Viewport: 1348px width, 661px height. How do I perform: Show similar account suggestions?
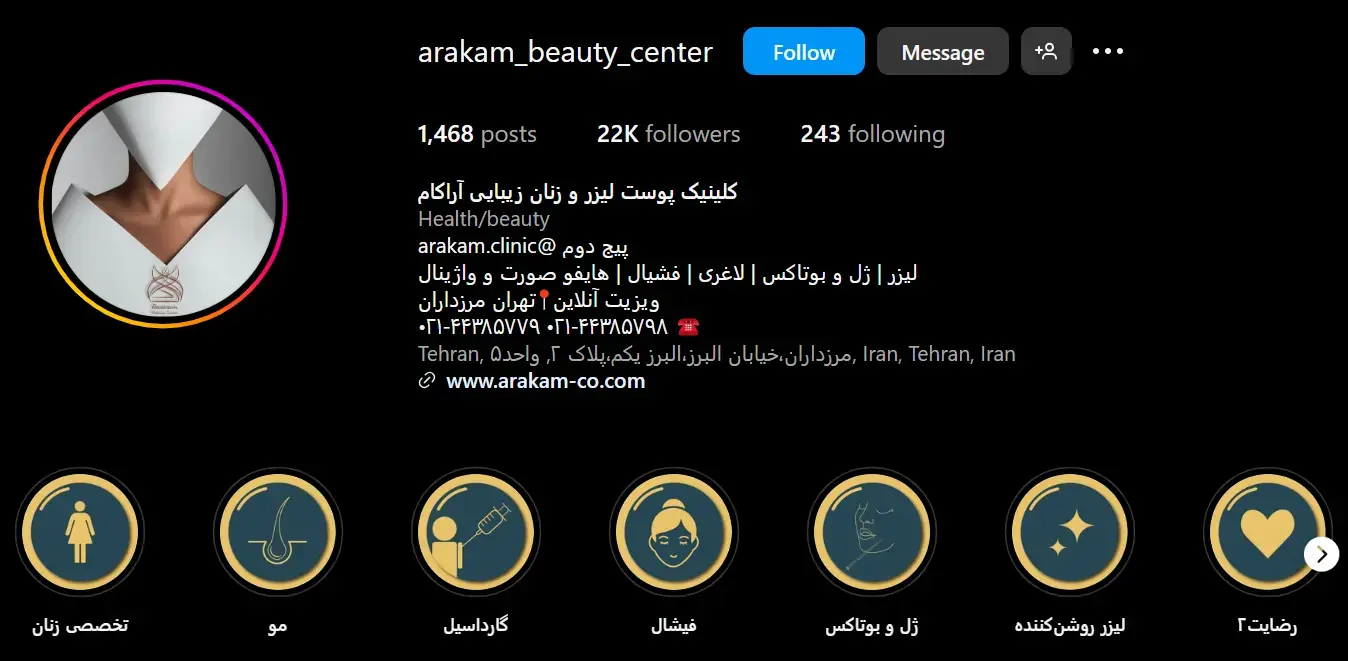point(1046,52)
